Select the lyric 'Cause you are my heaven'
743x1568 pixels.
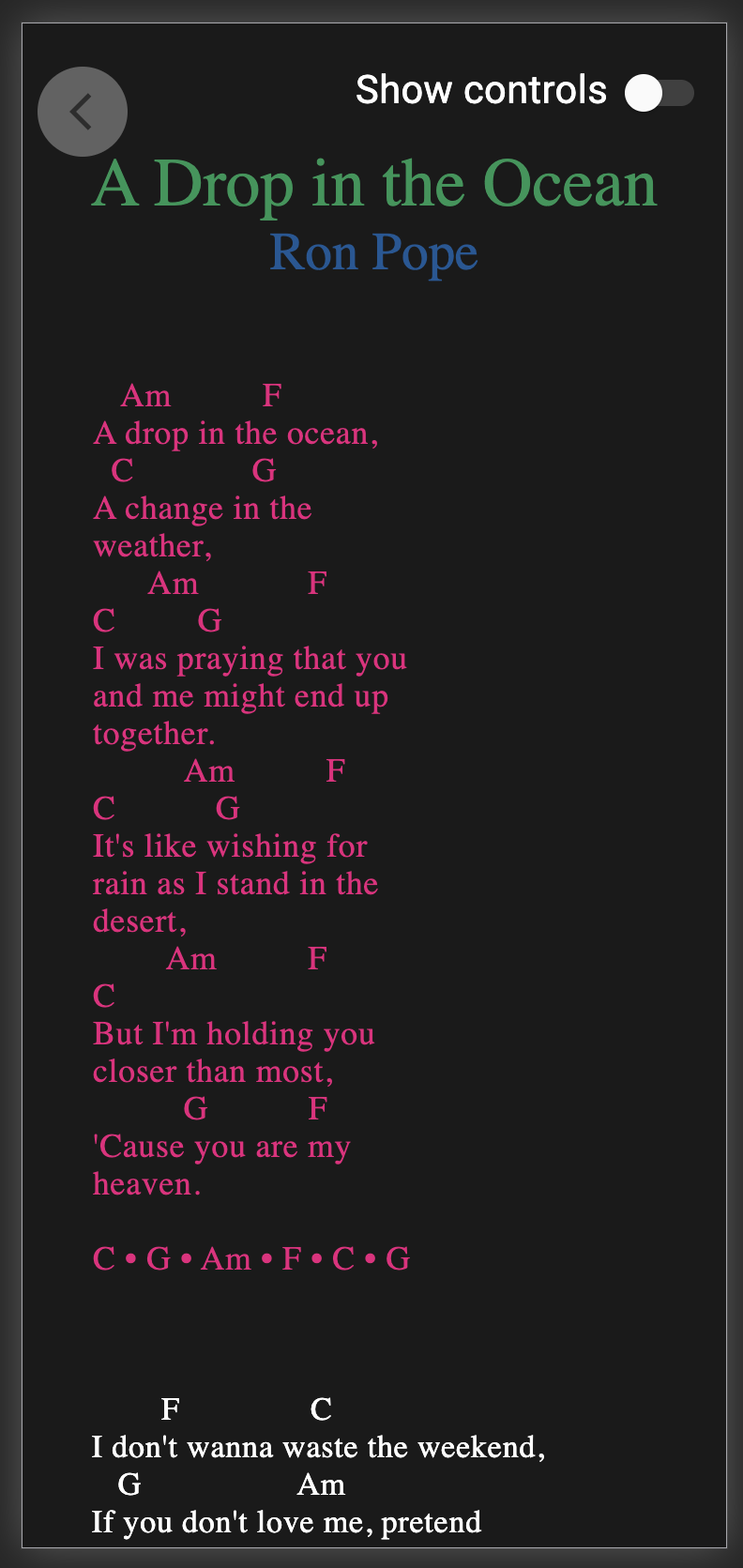click(x=222, y=1165)
